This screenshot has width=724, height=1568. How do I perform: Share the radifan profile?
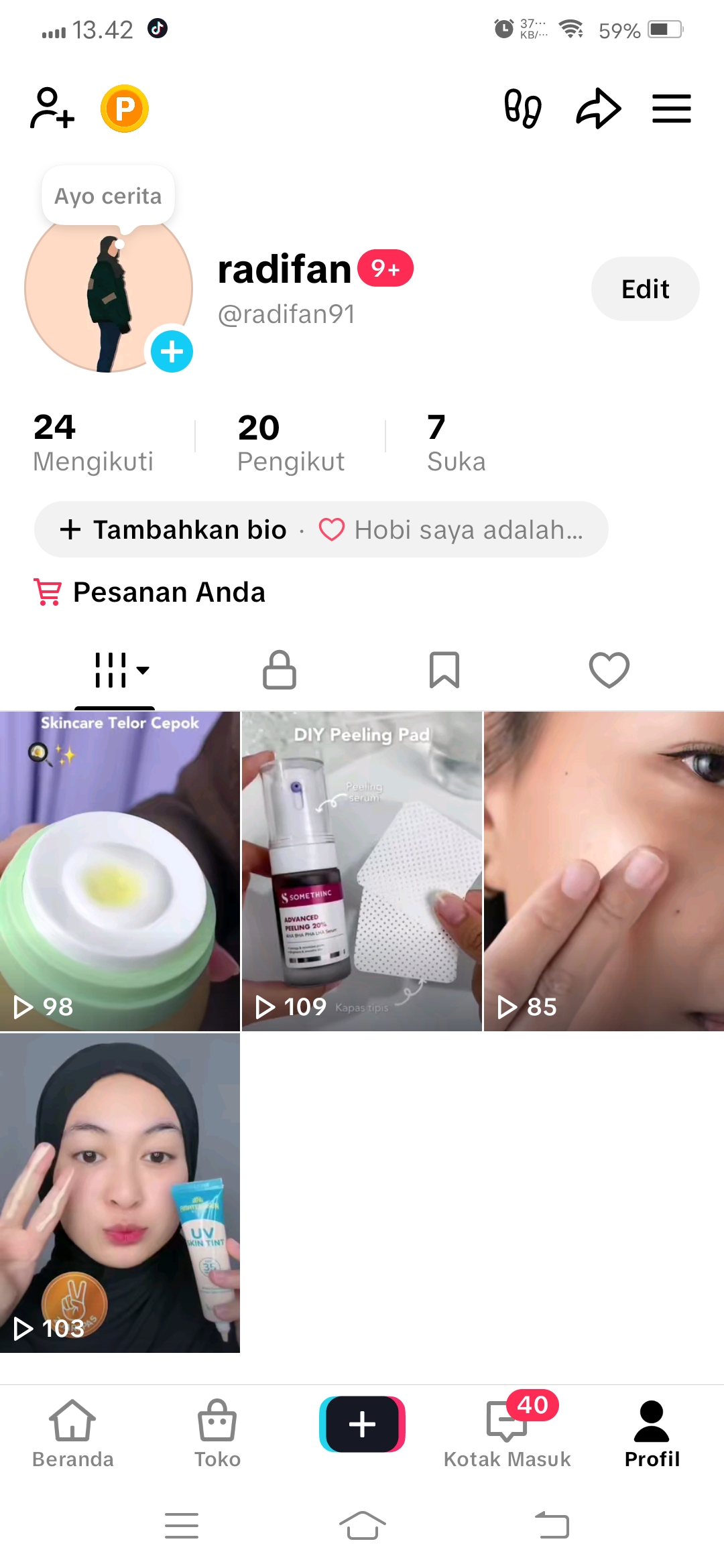[x=598, y=108]
